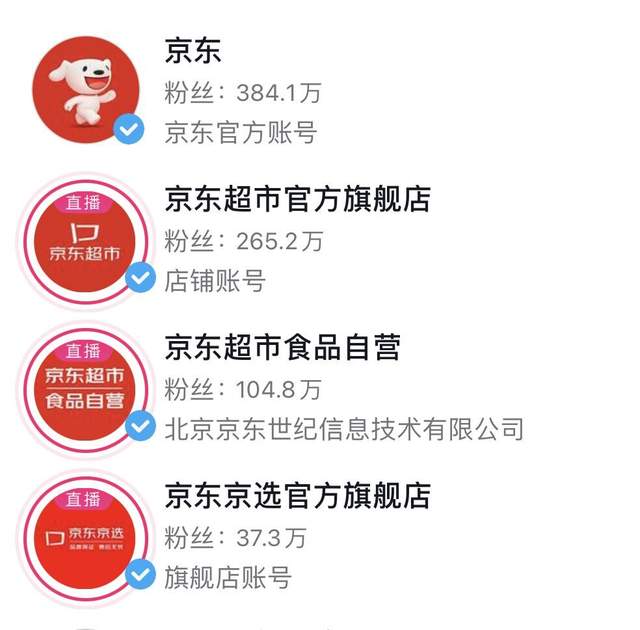Watch the live from 京东京选 avatar
The width and height of the screenshot is (640, 630).
coord(85,535)
